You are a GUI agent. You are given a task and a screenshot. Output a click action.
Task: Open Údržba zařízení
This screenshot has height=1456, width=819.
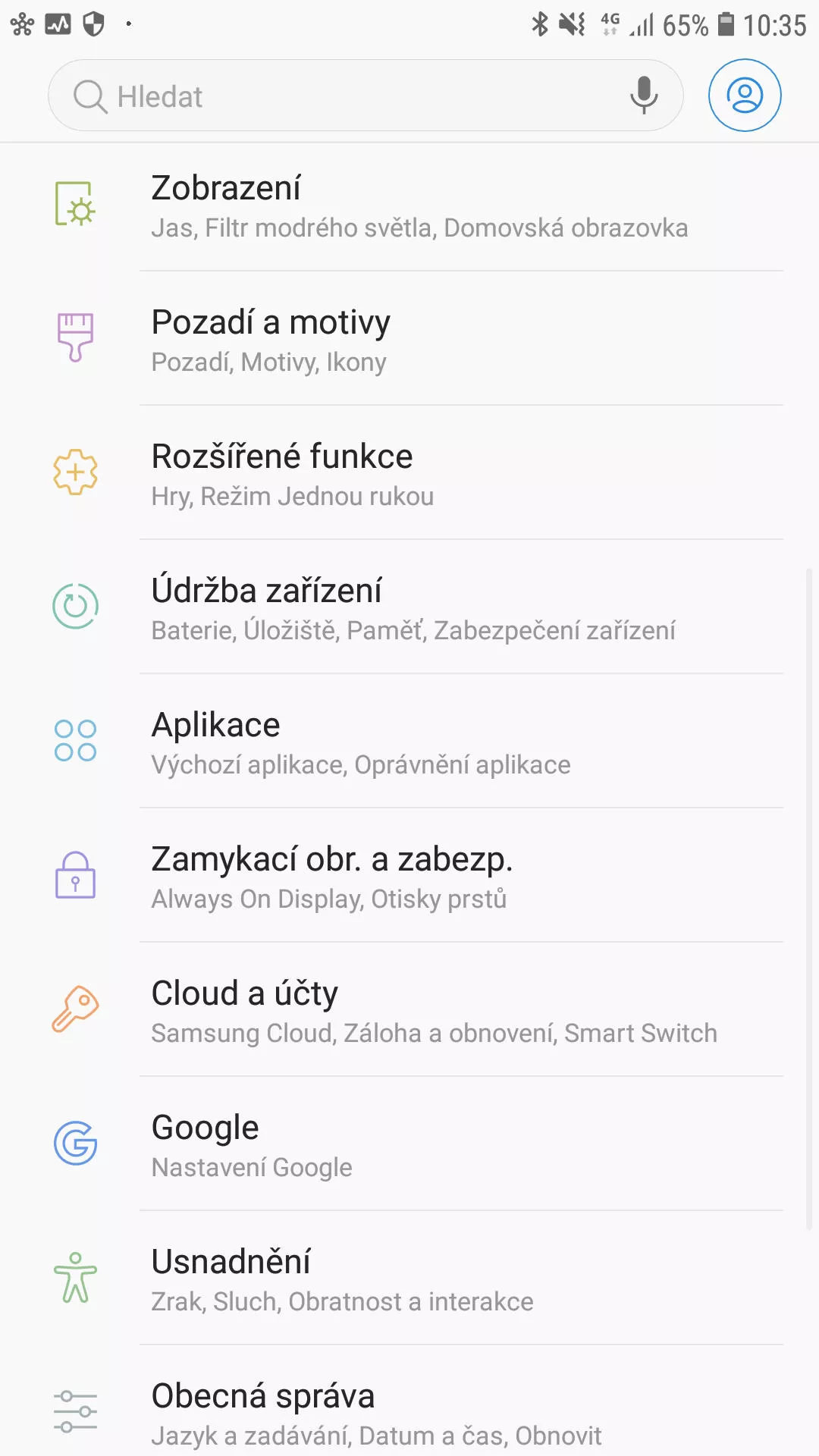409,607
